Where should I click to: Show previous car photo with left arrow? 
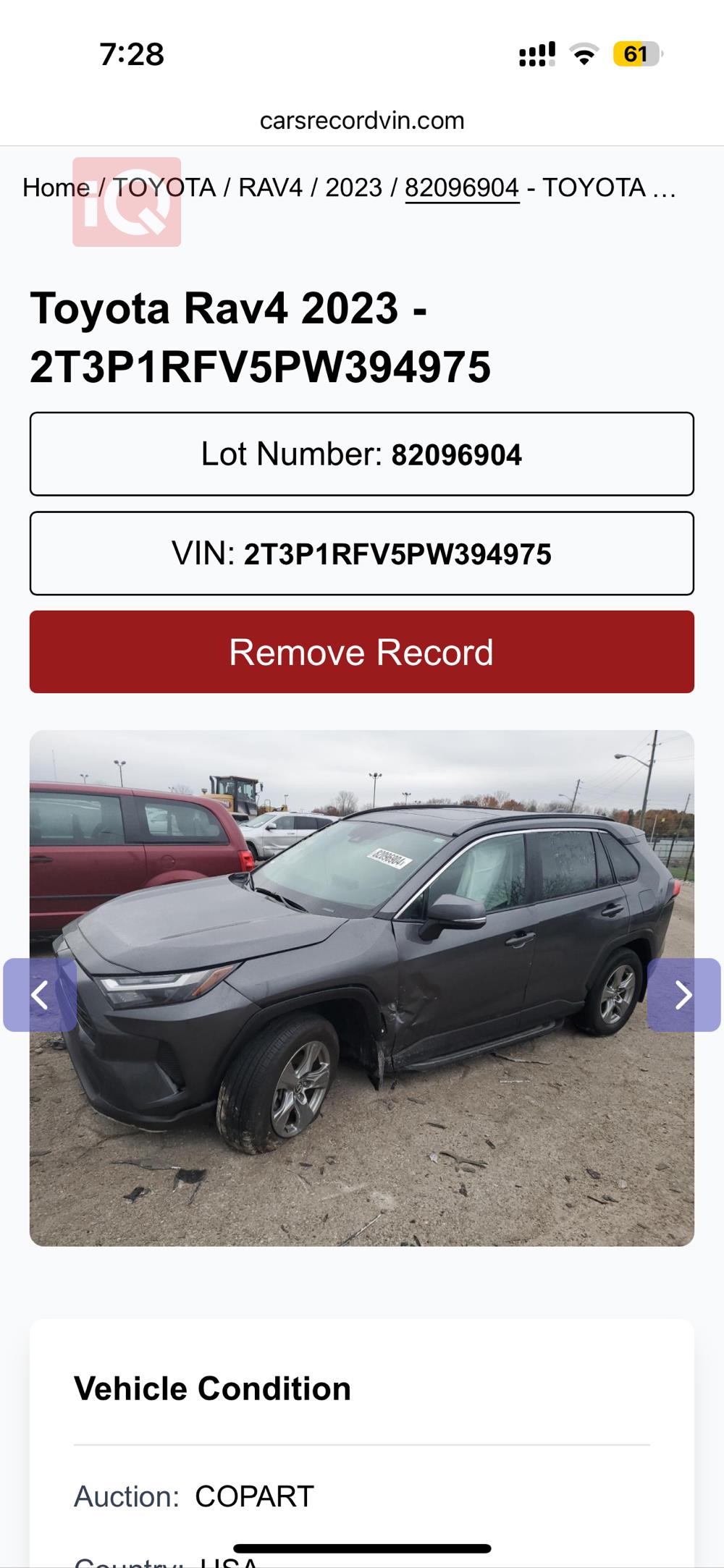[40, 995]
